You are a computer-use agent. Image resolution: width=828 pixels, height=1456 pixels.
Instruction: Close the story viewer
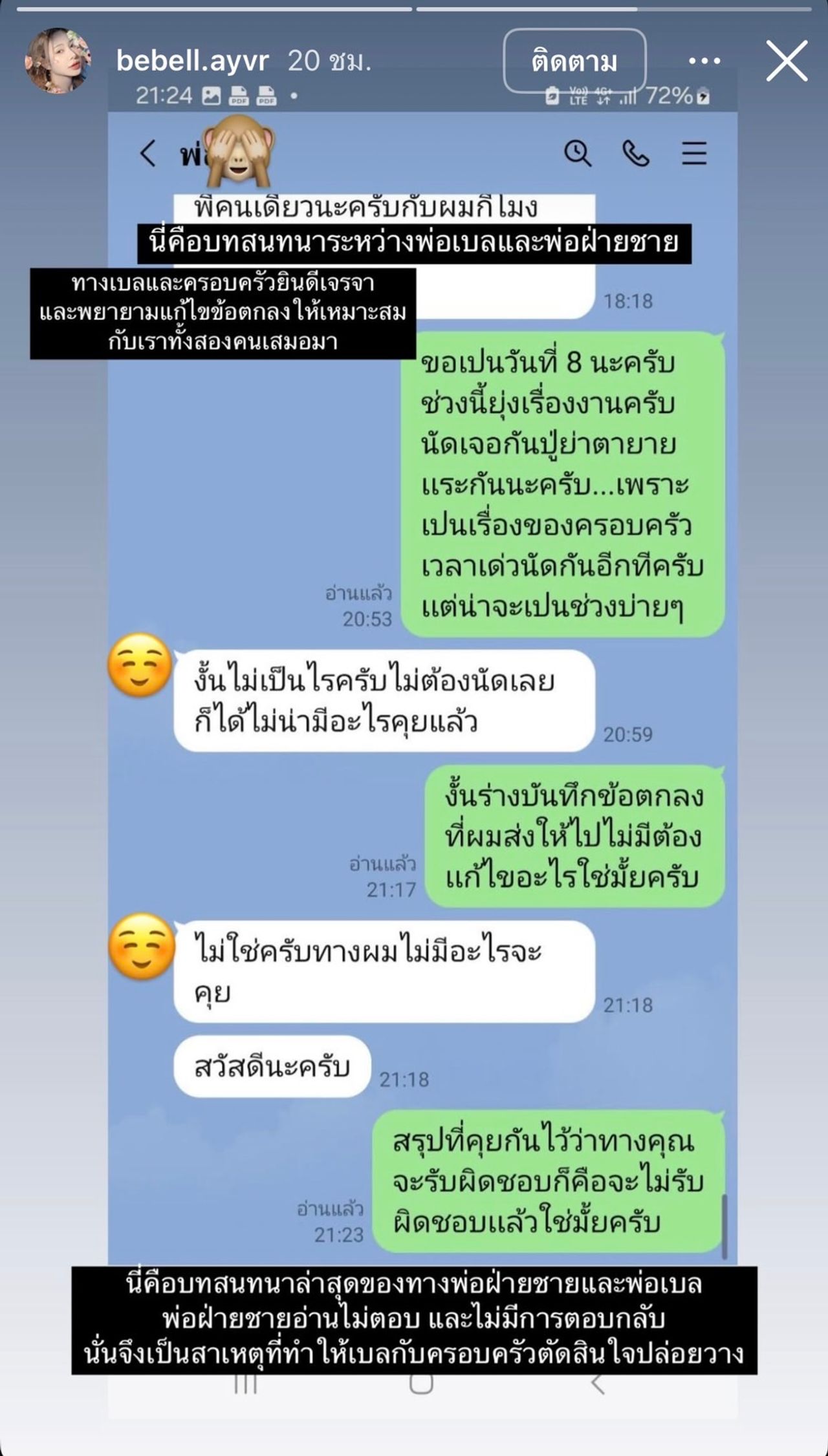pos(787,61)
